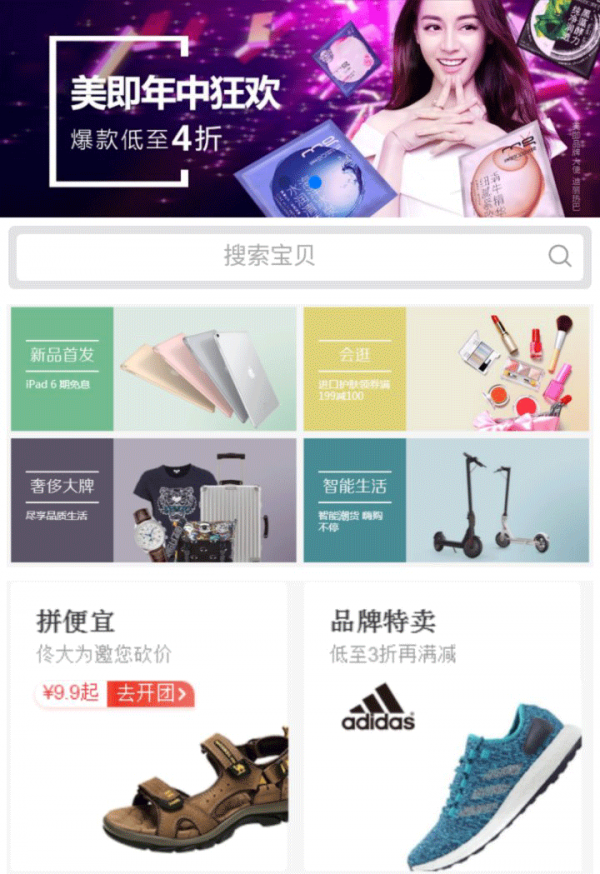This screenshot has height=874, width=600.
Task: Tap the magnifier search icon
Action: [560, 256]
